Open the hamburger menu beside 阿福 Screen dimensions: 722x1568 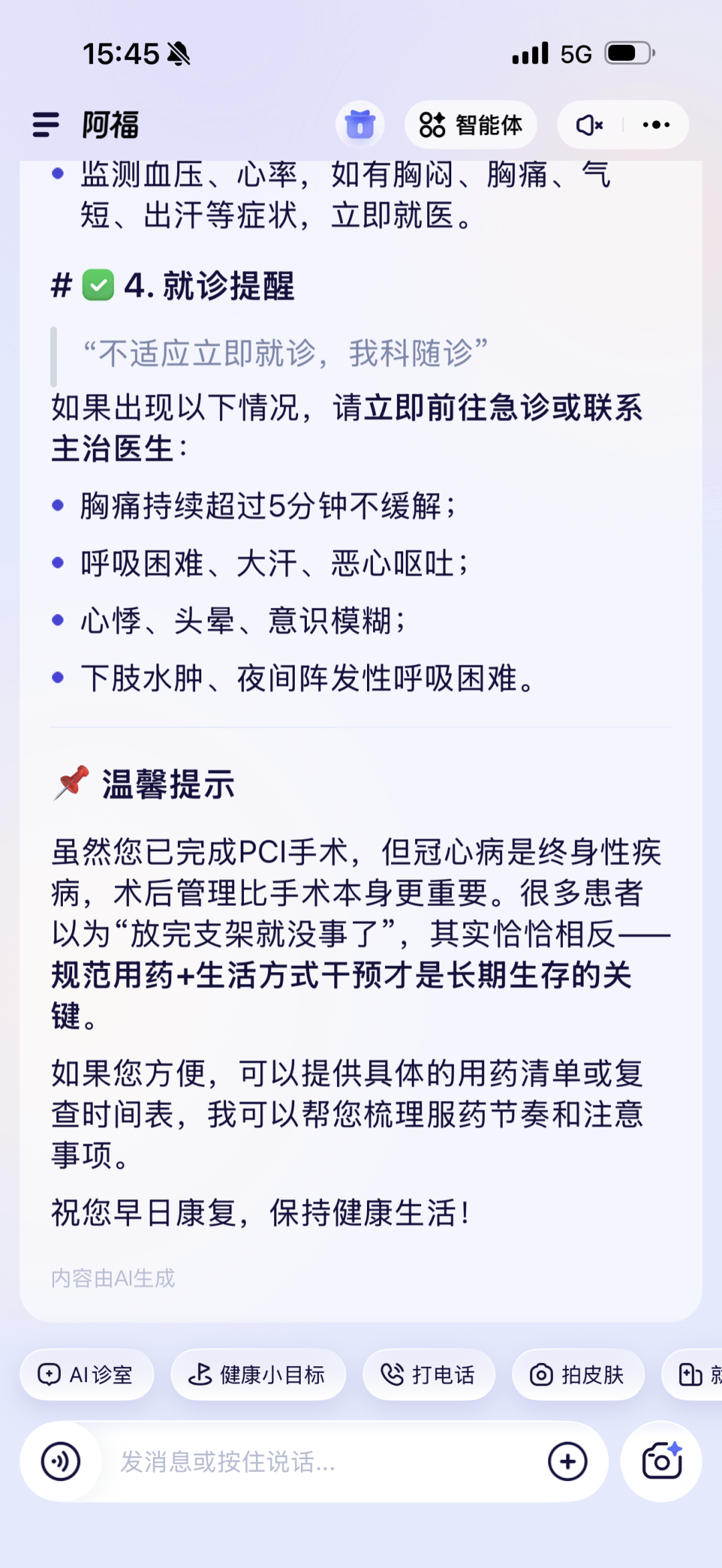[x=45, y=125]
